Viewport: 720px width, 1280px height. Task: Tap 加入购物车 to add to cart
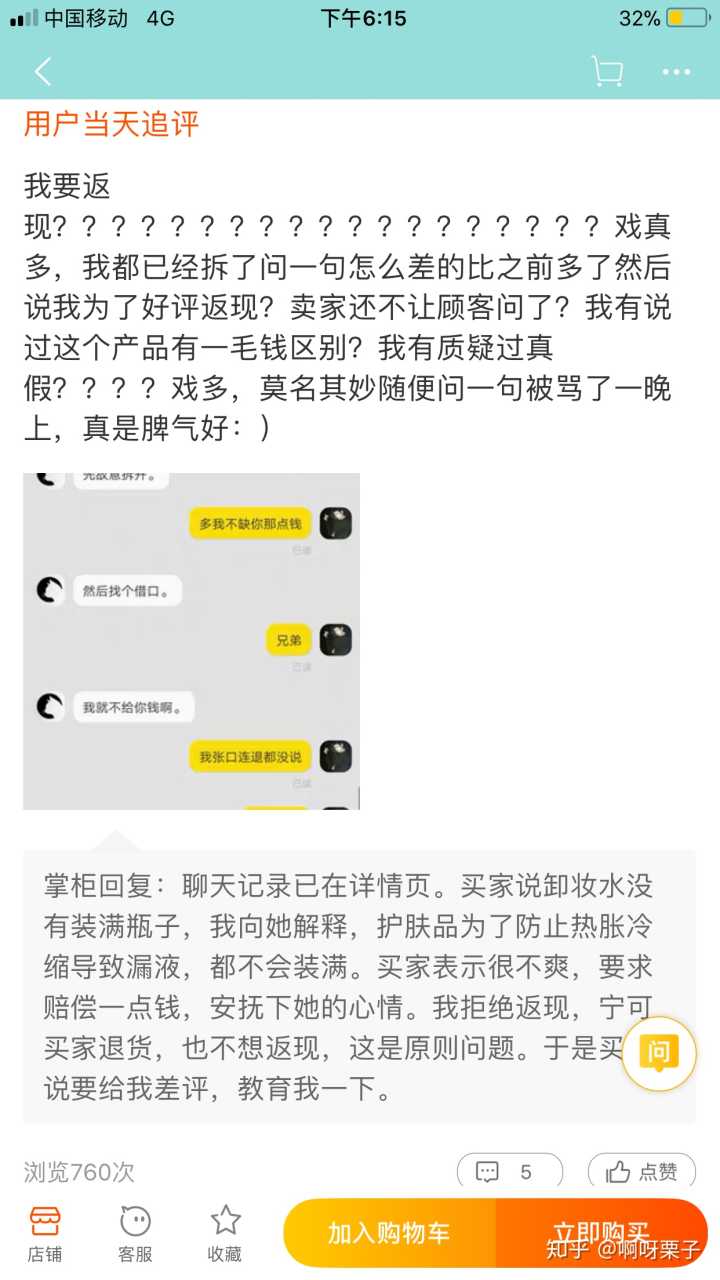(390, 1233)
